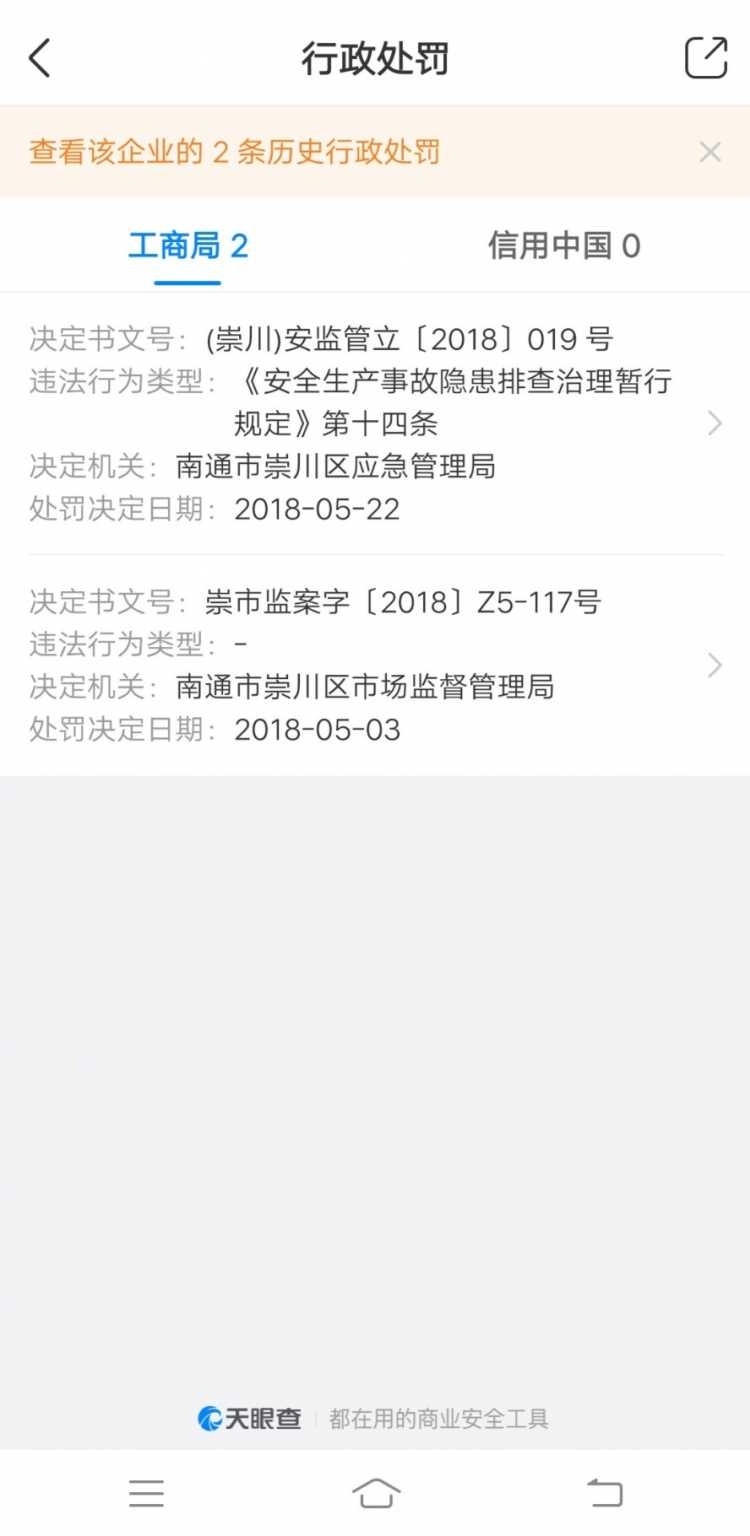Open the system recent apps menu

coord(146,1493)
